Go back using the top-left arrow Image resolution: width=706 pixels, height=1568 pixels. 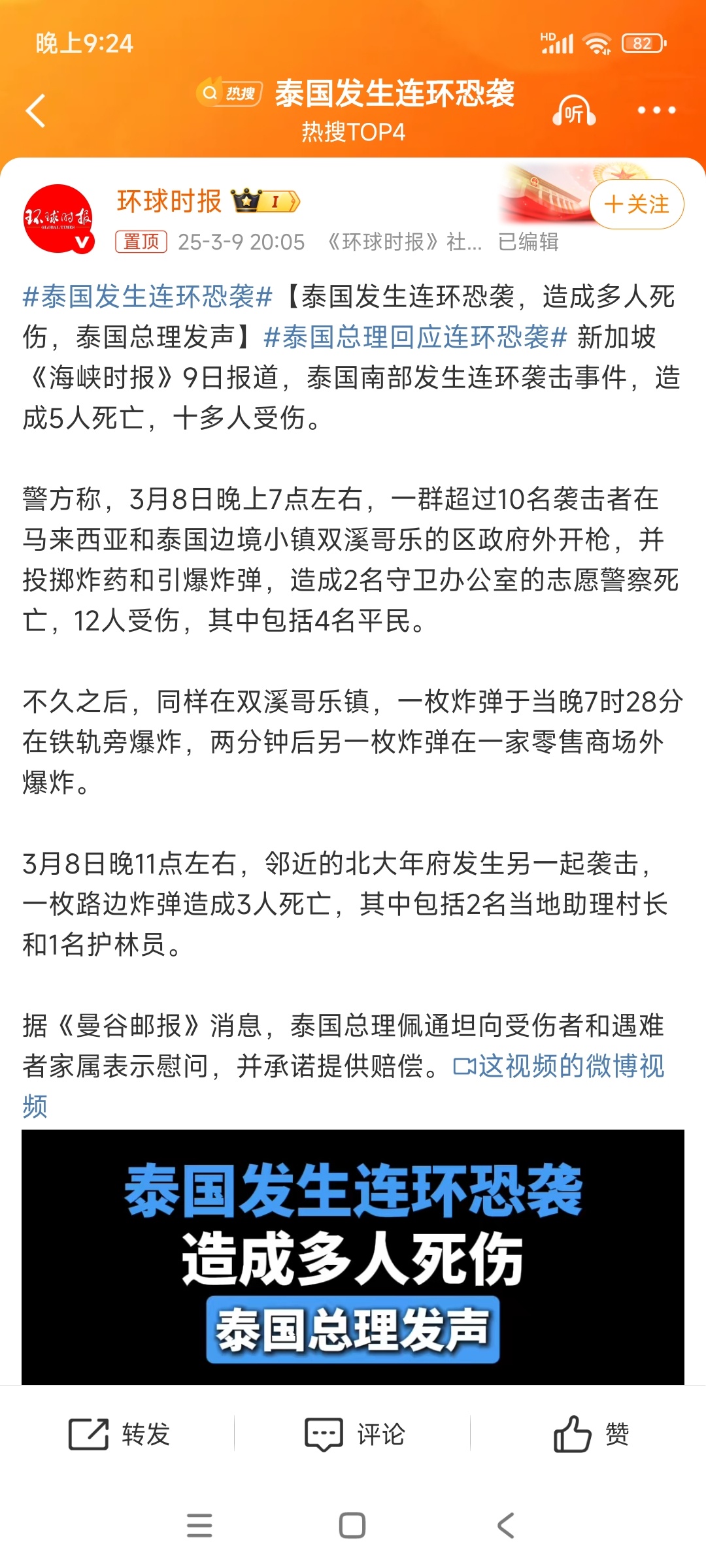[35, 110]
